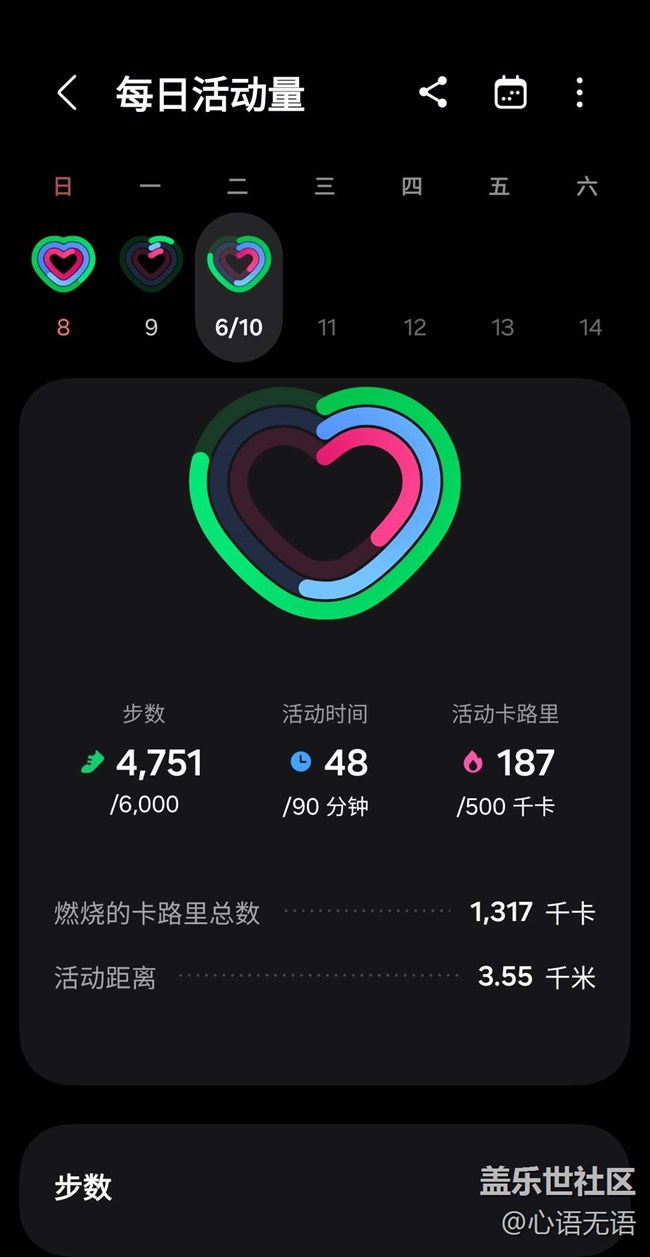Select Monday the 9th activity heart
The height and width of the screenshot is (1257, 650).
(x=151, y=264)
